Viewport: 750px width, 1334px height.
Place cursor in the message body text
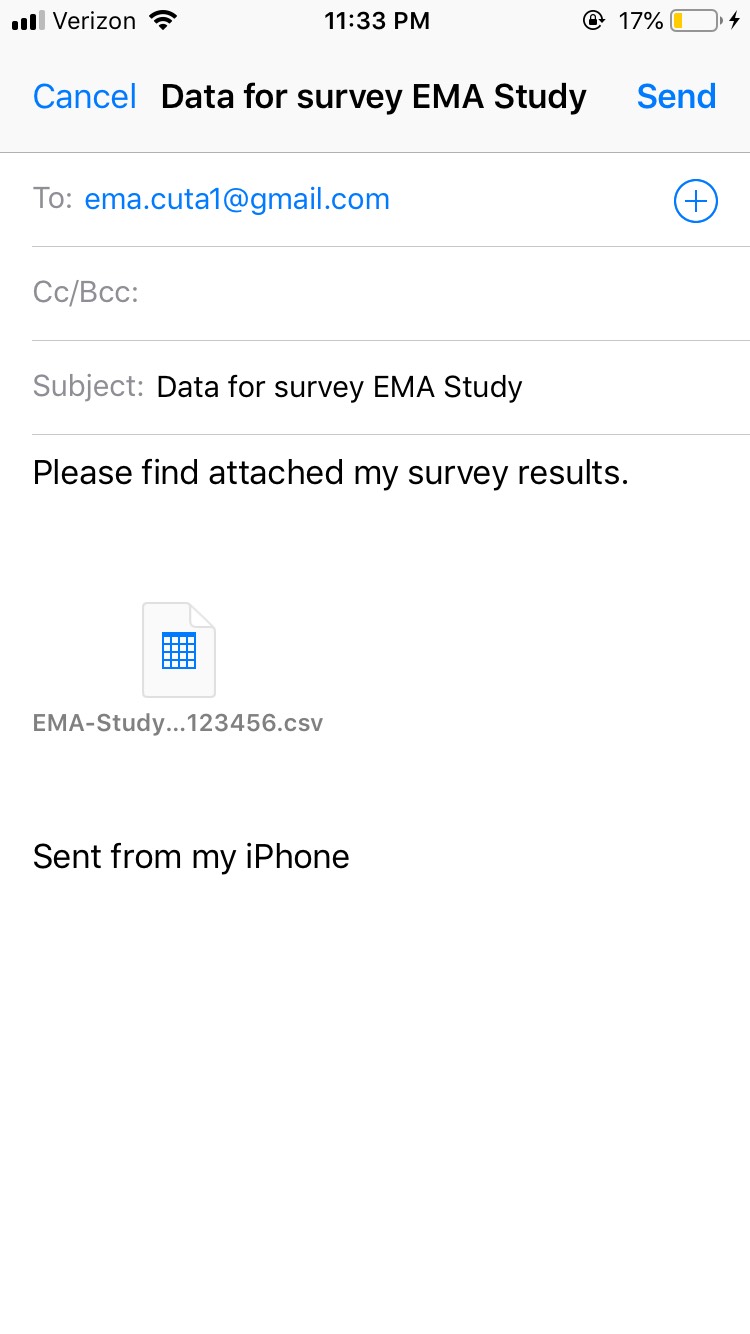(331, 472)
